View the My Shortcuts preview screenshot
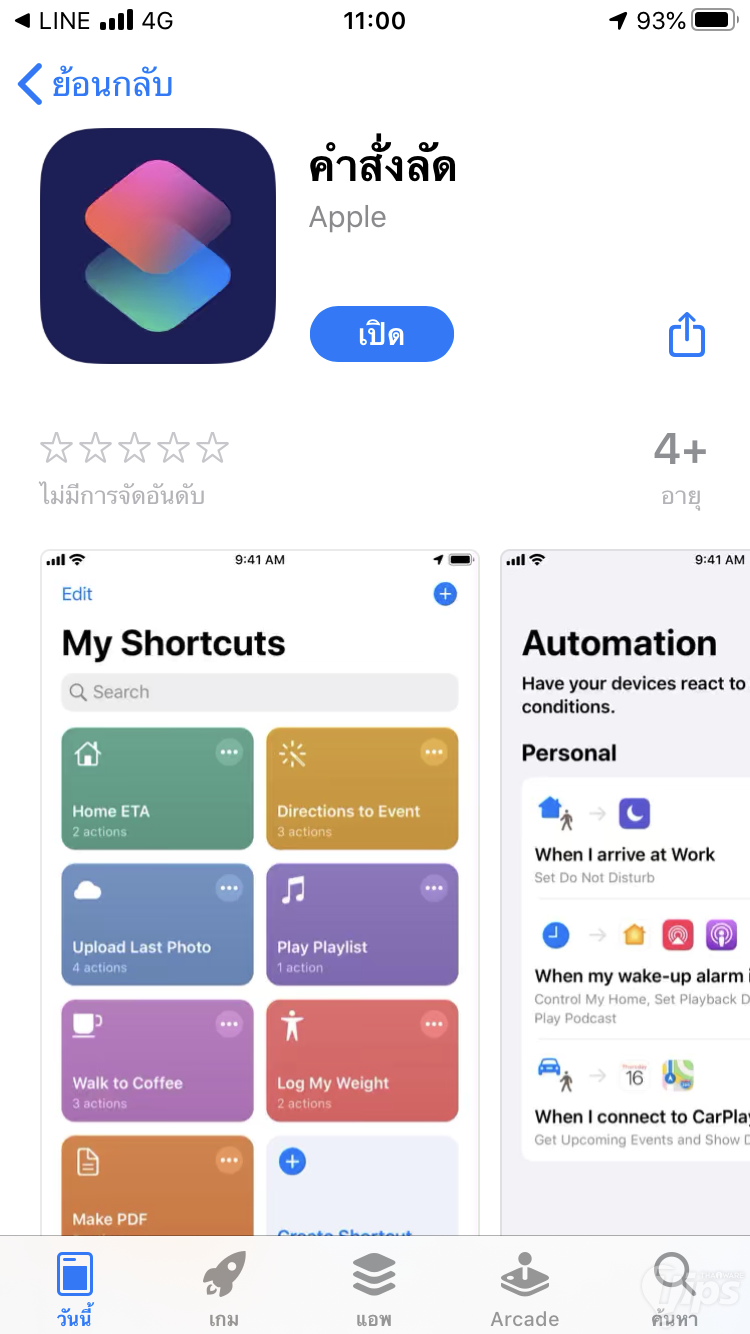The height and width of the screenshot is (1334, 750). pyautogui.click(x=260, y=890)
